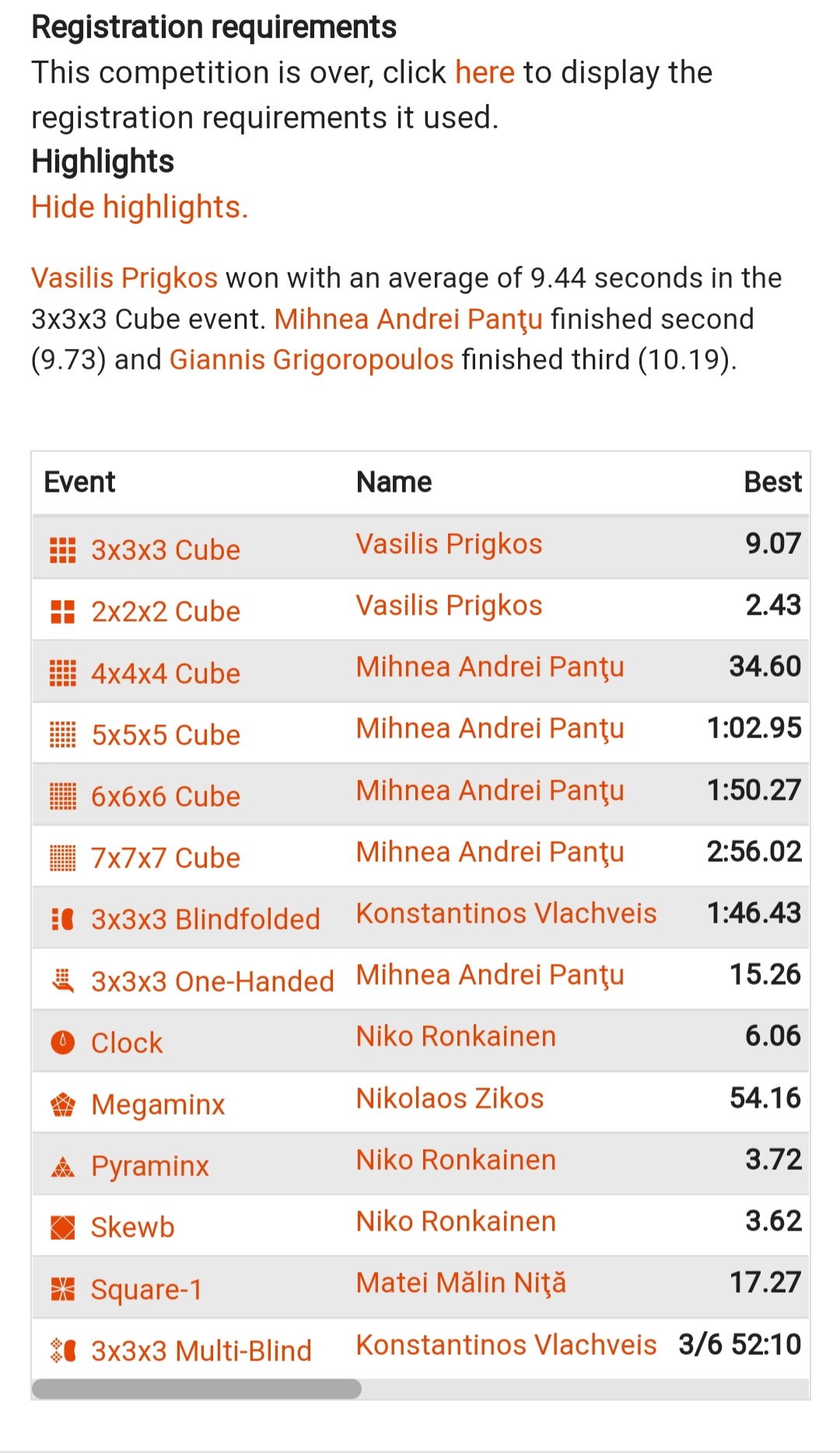Select the Skewb event

point(132,1227)
